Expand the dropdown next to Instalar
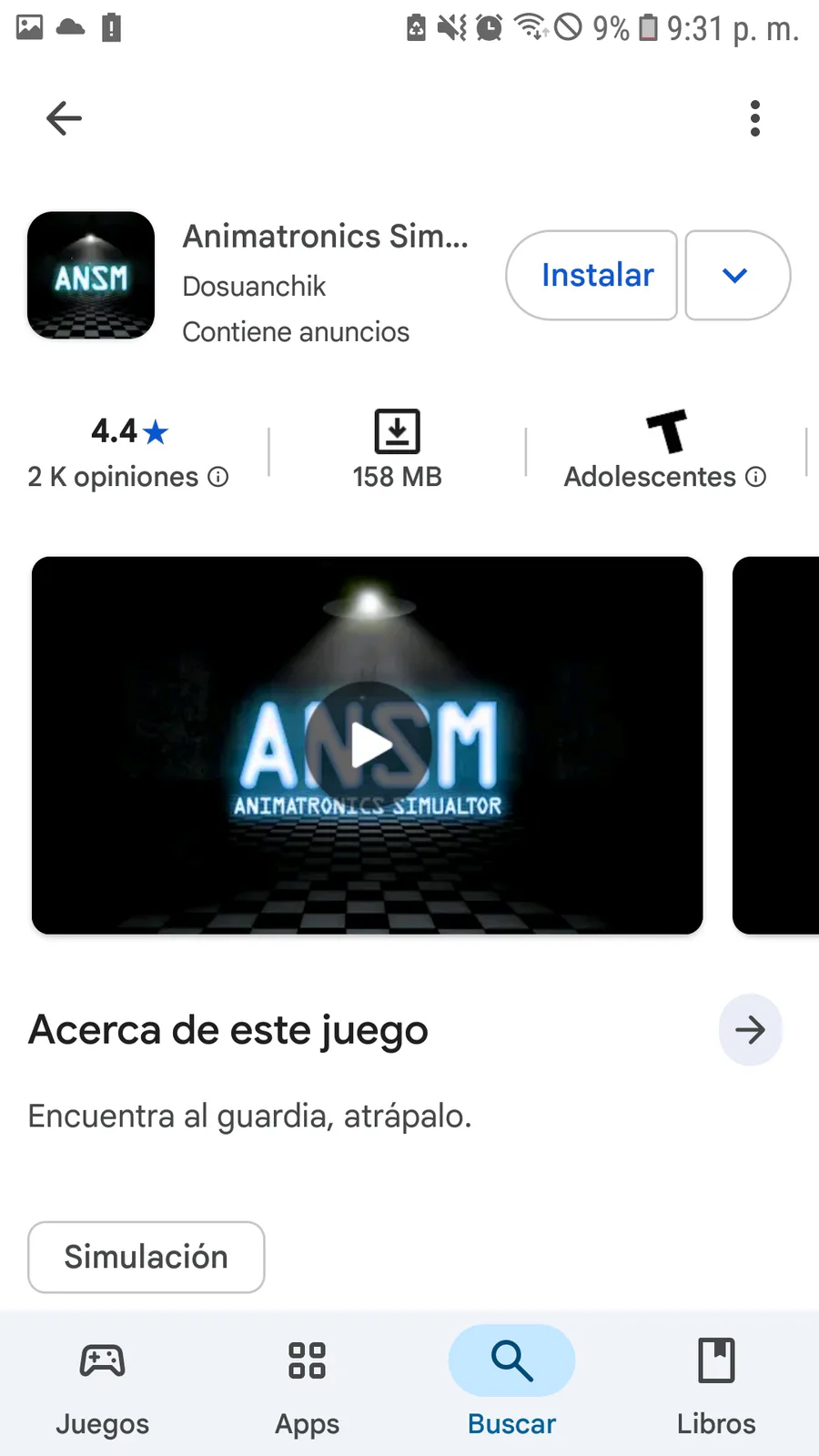 tap(736, 275)
